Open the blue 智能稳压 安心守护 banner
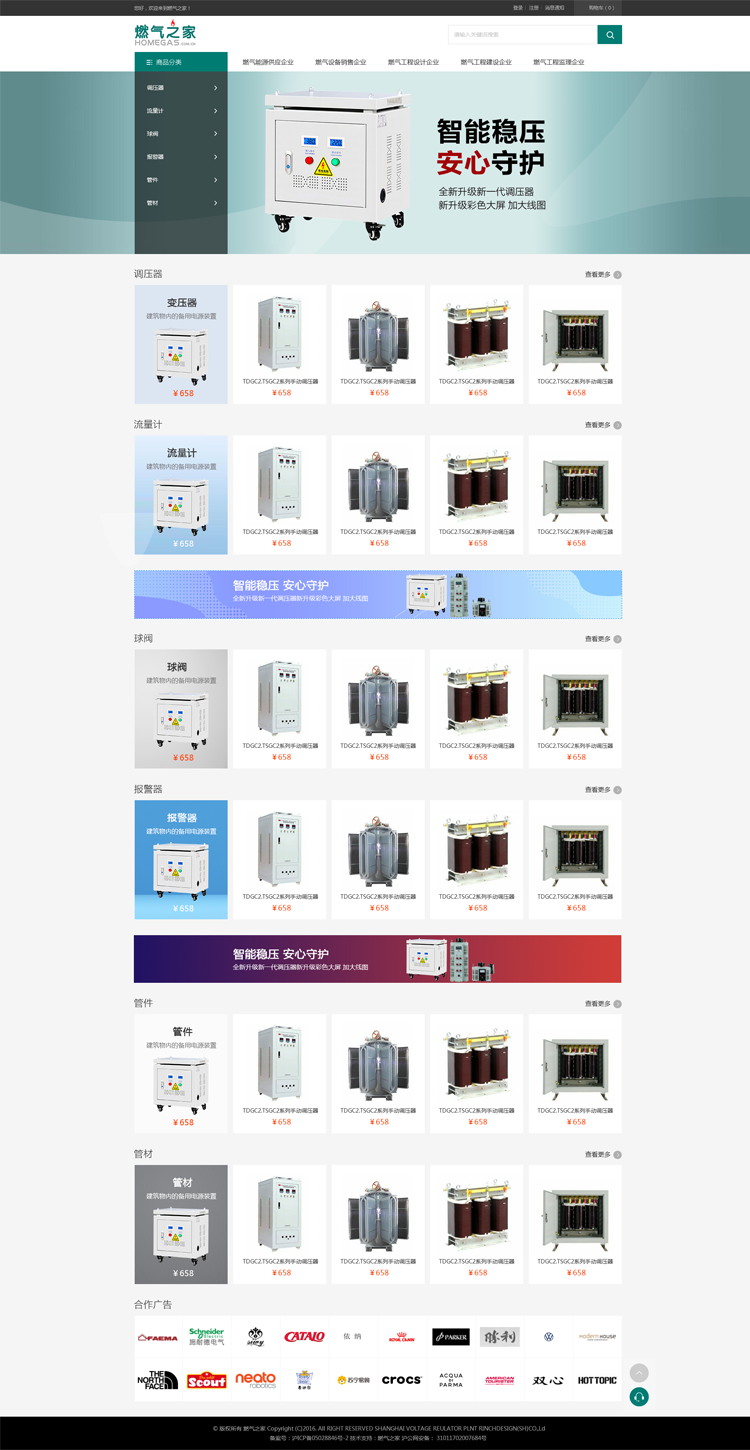 coord(378,594)
